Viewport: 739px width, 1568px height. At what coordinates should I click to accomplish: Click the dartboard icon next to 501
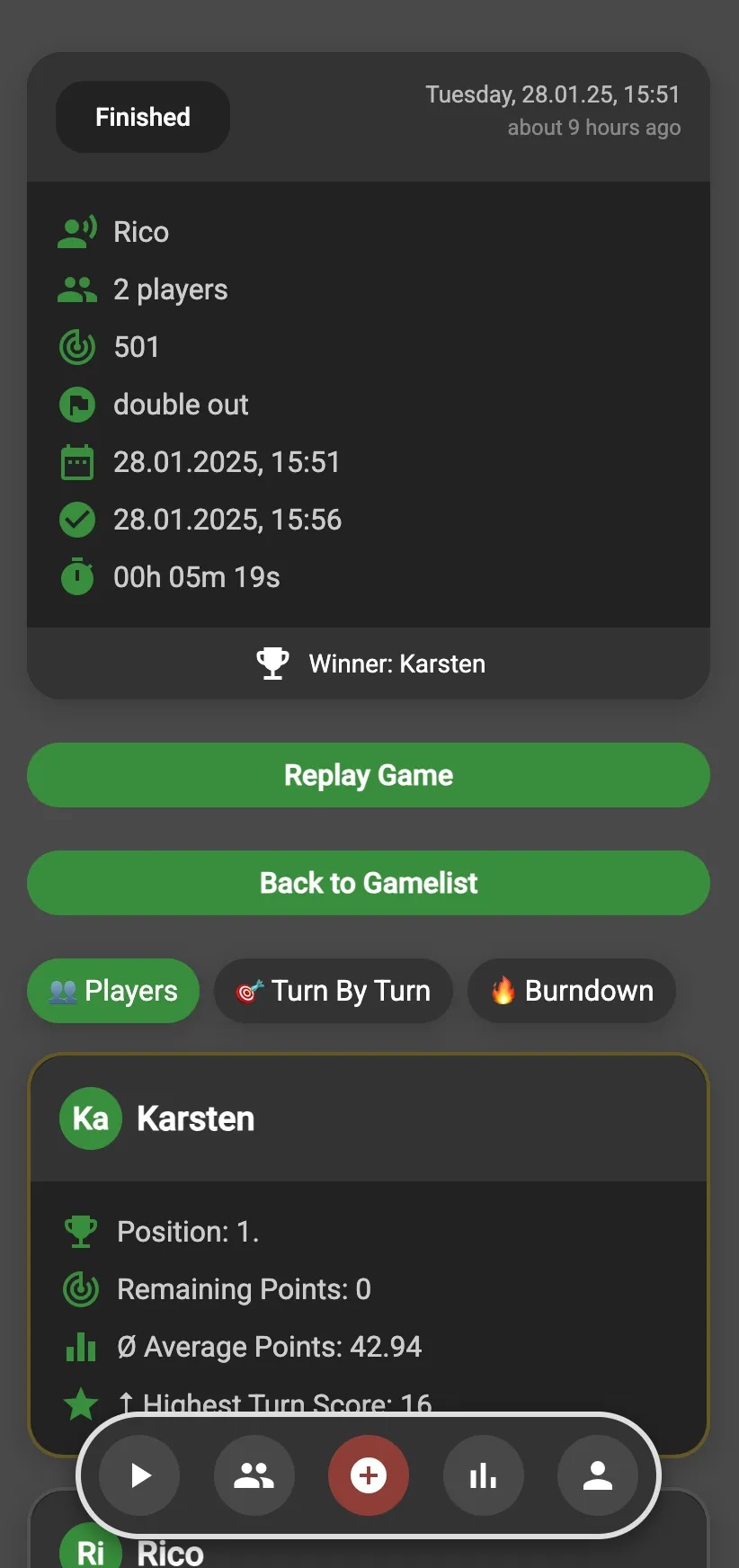tap(77, 347)
